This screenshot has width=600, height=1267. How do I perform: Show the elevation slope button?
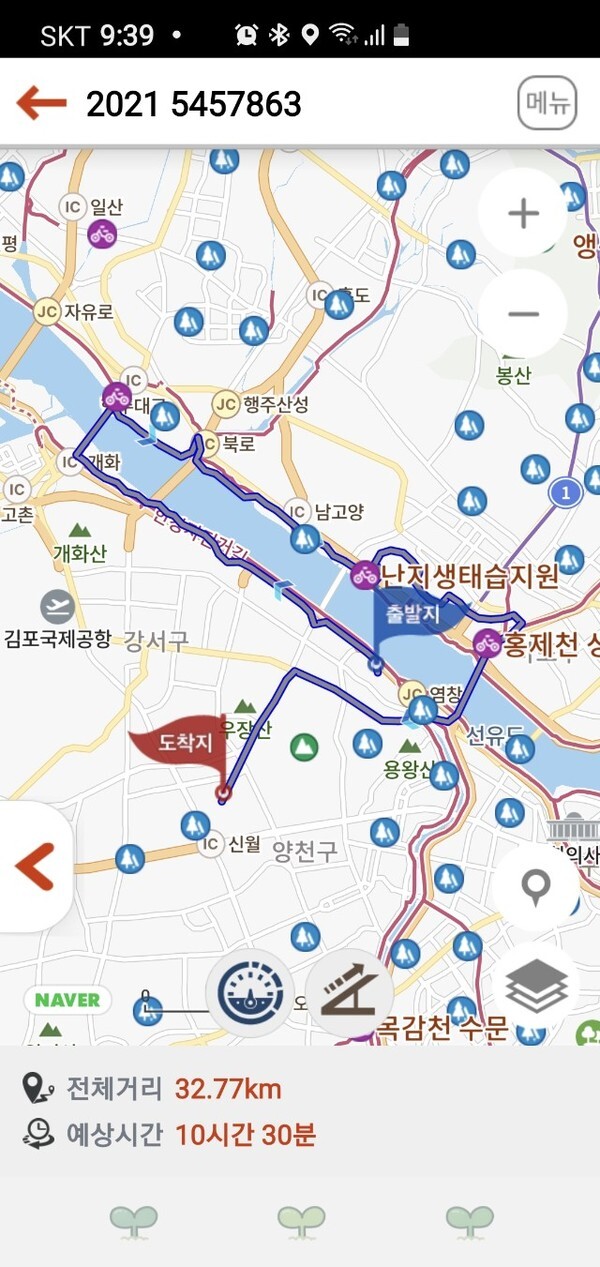(349, 993)
